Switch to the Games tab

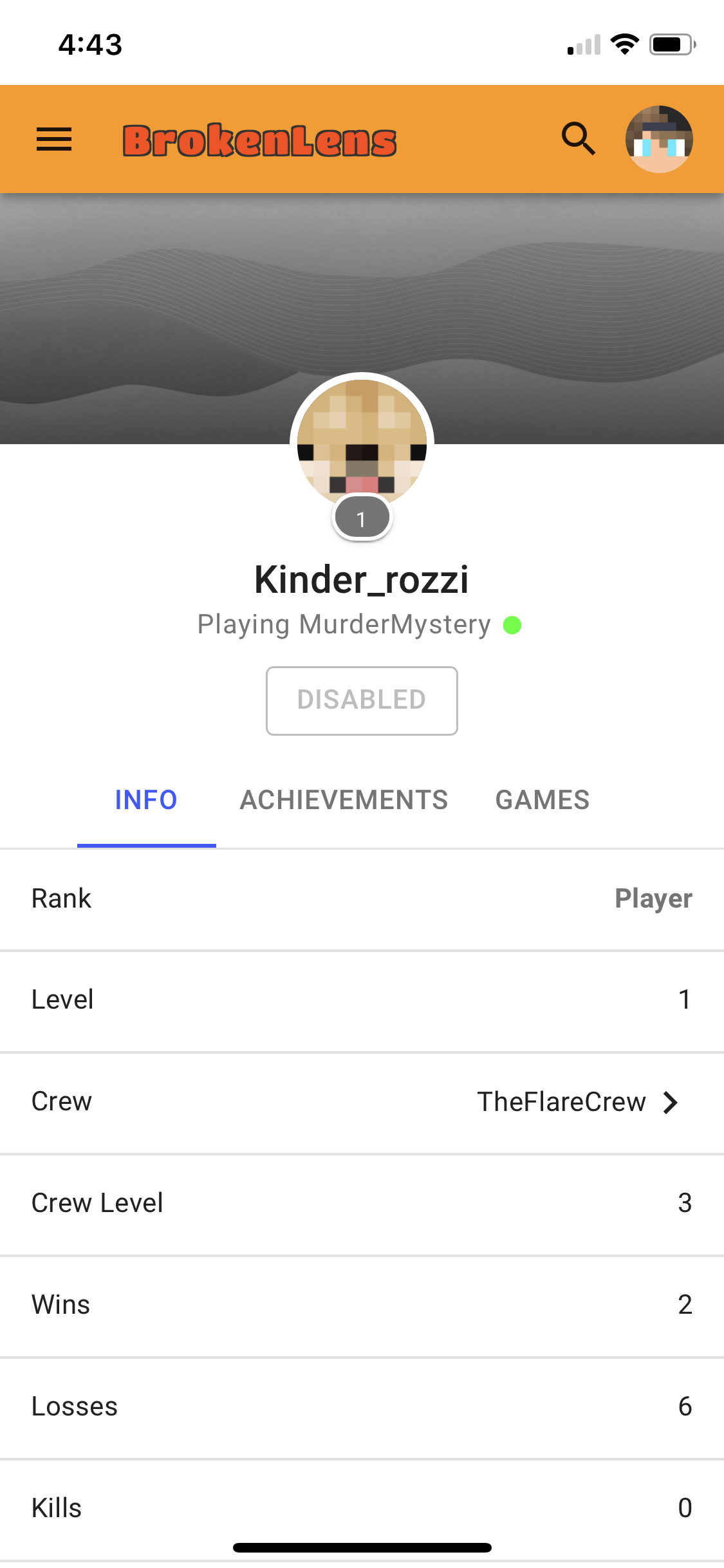tap(543, 800)
